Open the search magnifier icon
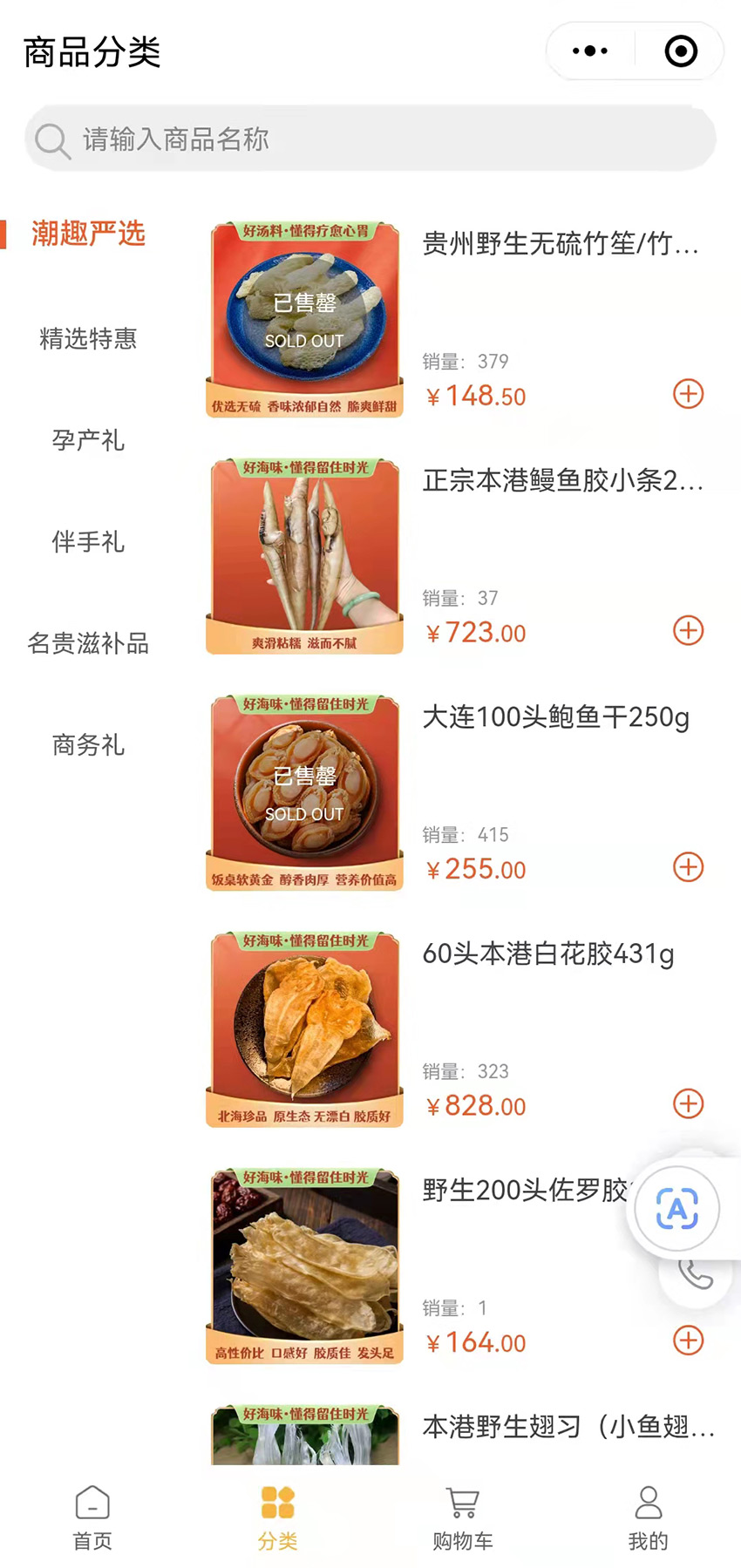This screenshot has width=741, height=1568. tap(52, 139)
